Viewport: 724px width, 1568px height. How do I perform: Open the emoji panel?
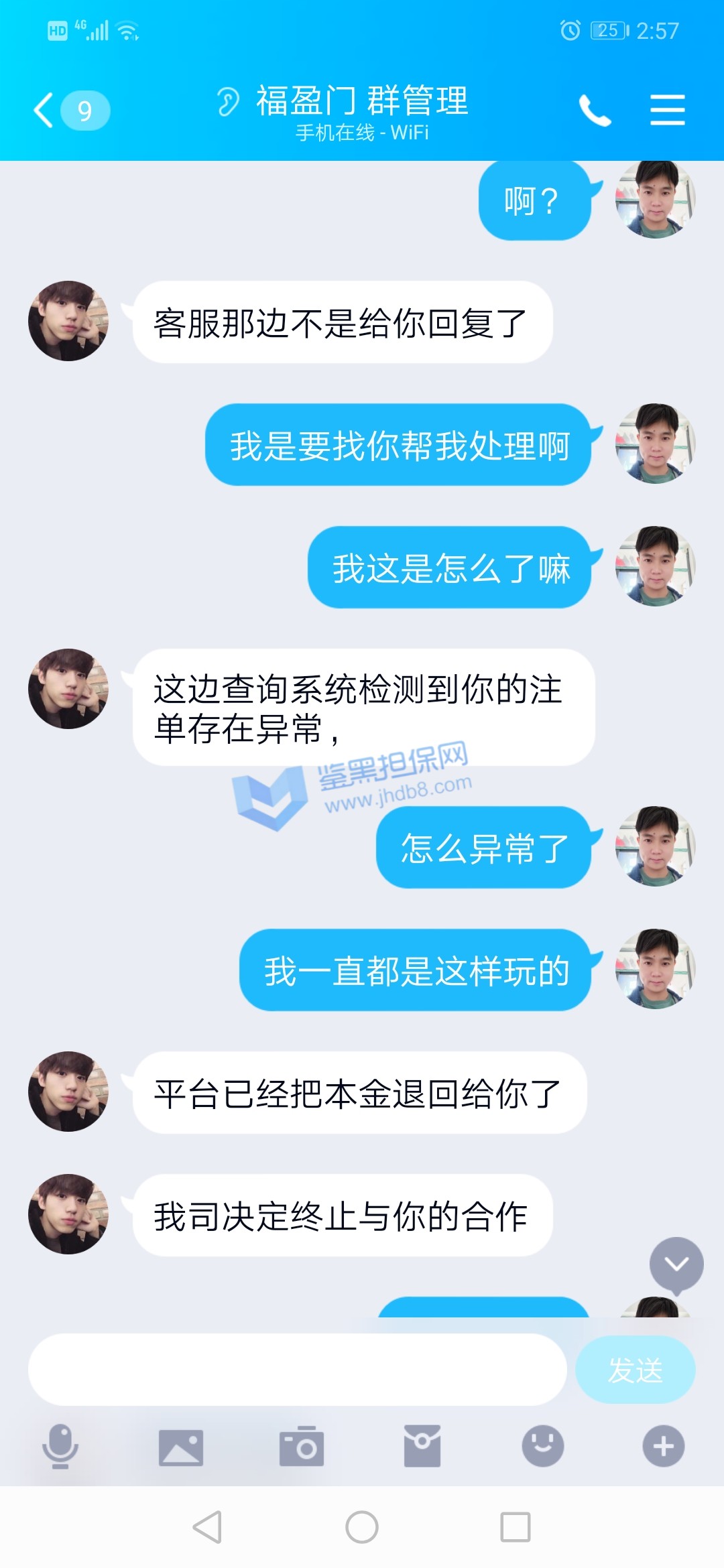pyautogui.click(x=542, y=1446)
